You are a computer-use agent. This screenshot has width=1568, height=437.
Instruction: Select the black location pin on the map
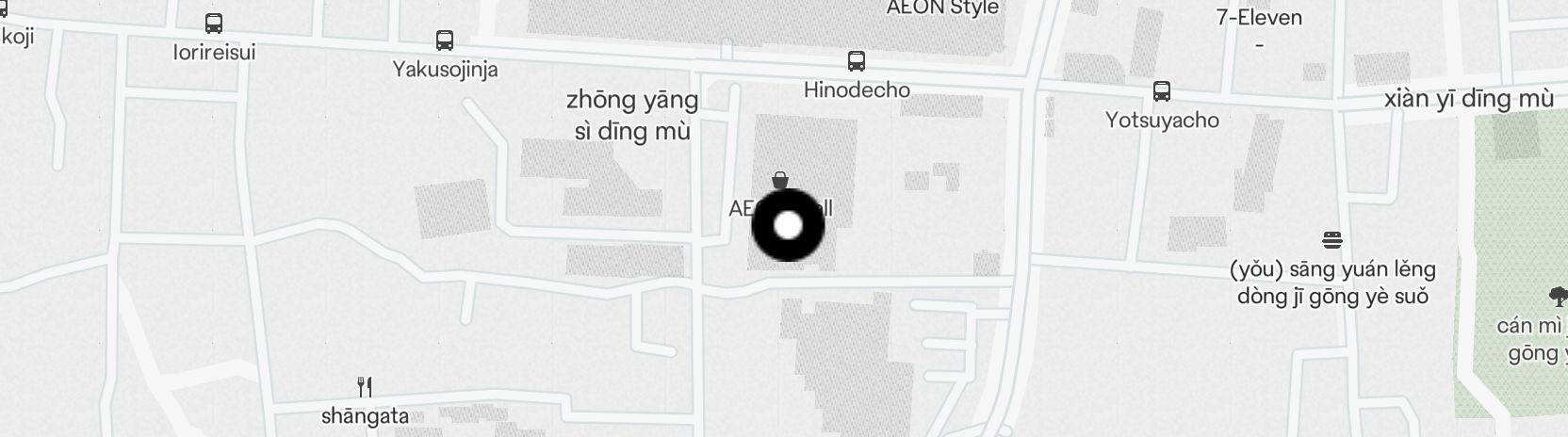click(x=788, y=225)
